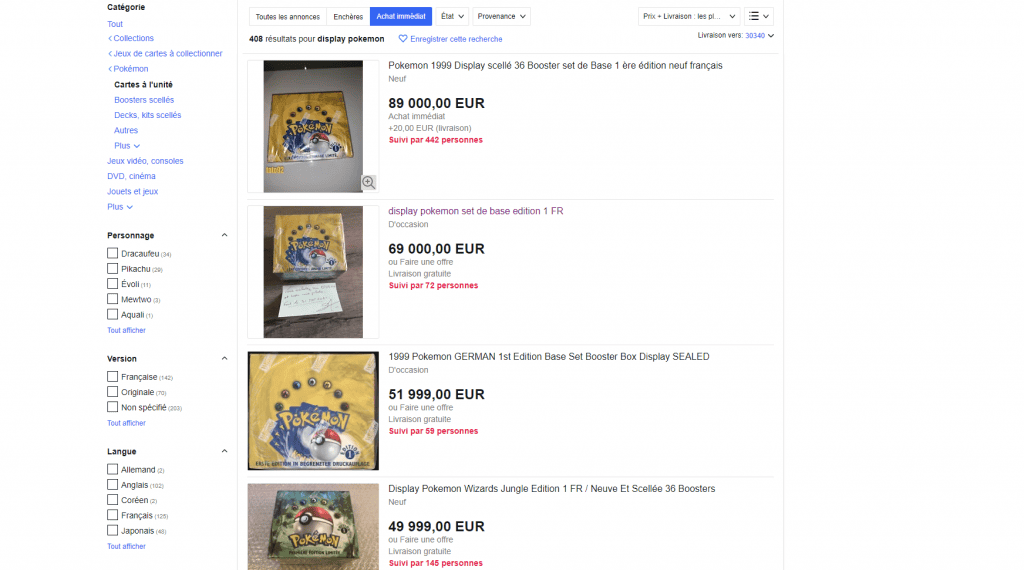The width and height of the screenshot is (1024, 570).
Task: Open the Wizards Jungle Edition display listing
Action: click(551, 489)
